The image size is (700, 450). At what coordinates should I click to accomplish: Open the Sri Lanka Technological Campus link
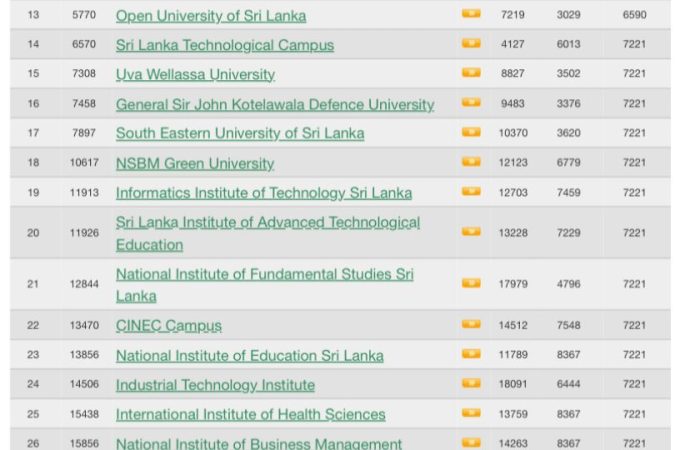point(225,45)
